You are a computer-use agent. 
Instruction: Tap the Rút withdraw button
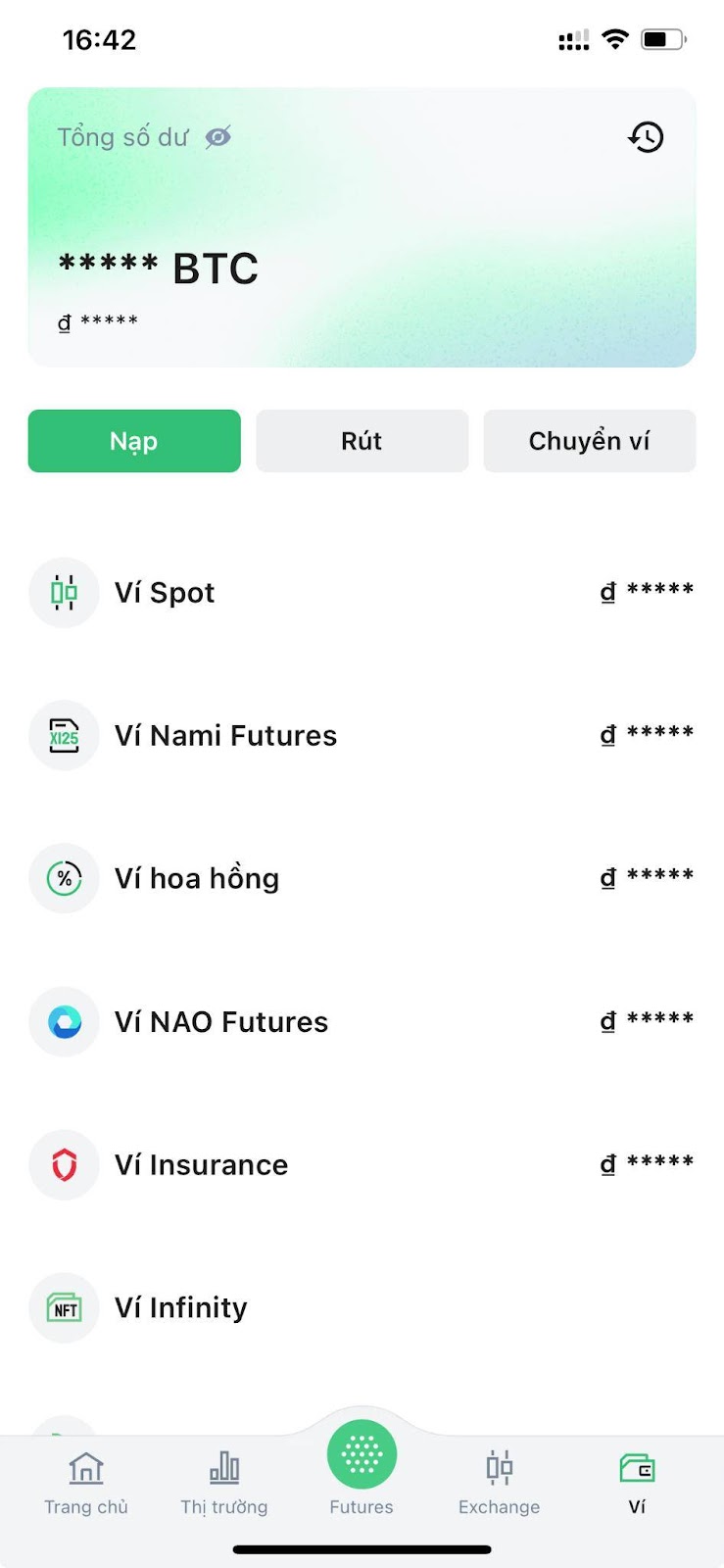point(362,441)
